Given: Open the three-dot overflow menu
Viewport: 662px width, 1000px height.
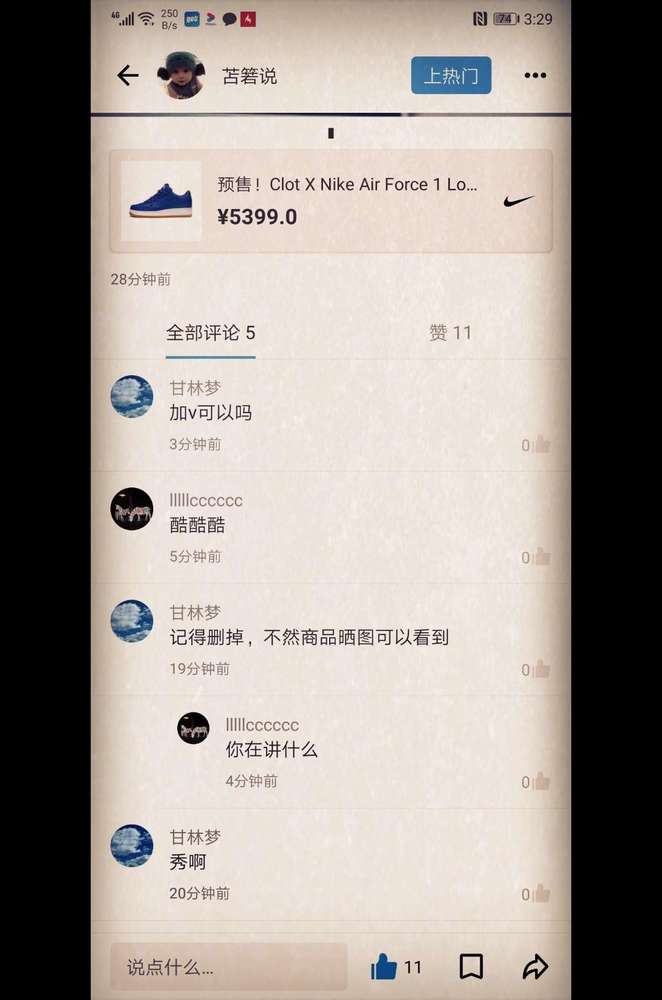Looking at the screenshot, I should click(535, 75).
